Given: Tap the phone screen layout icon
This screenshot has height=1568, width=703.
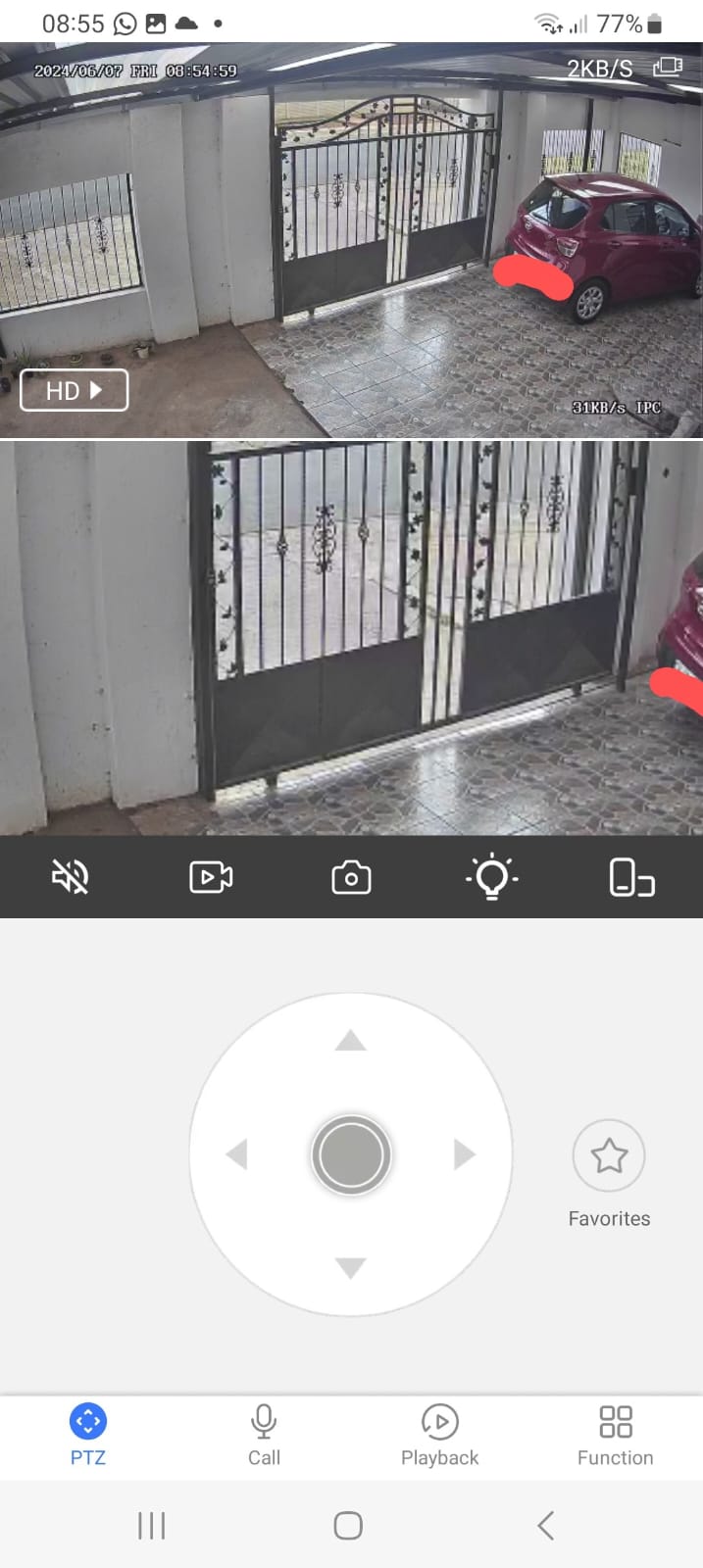Looking at the screenshot, I should tap(631, 877).
